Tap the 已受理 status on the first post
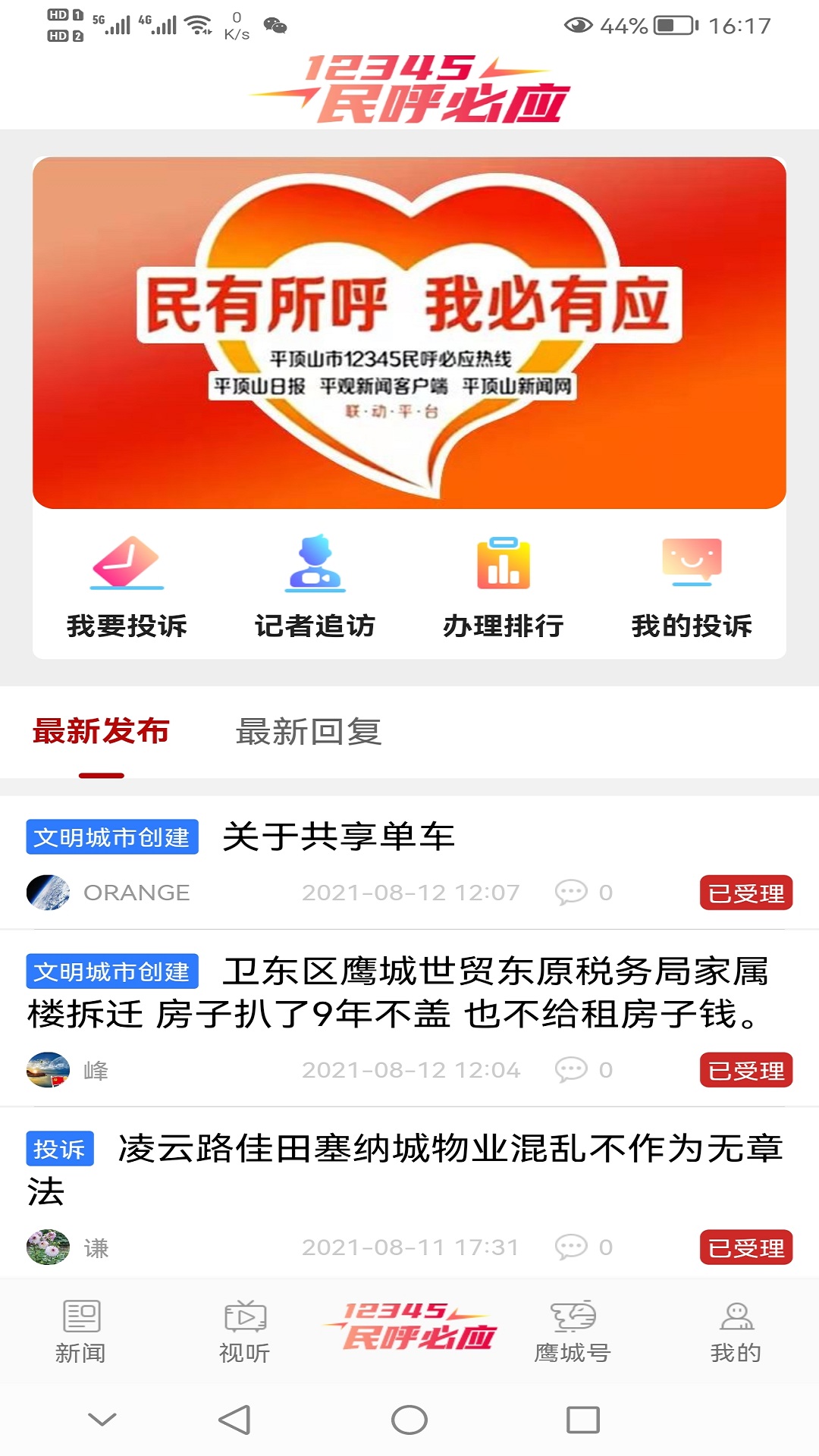819x1456 pixels. tap(745, 892)
